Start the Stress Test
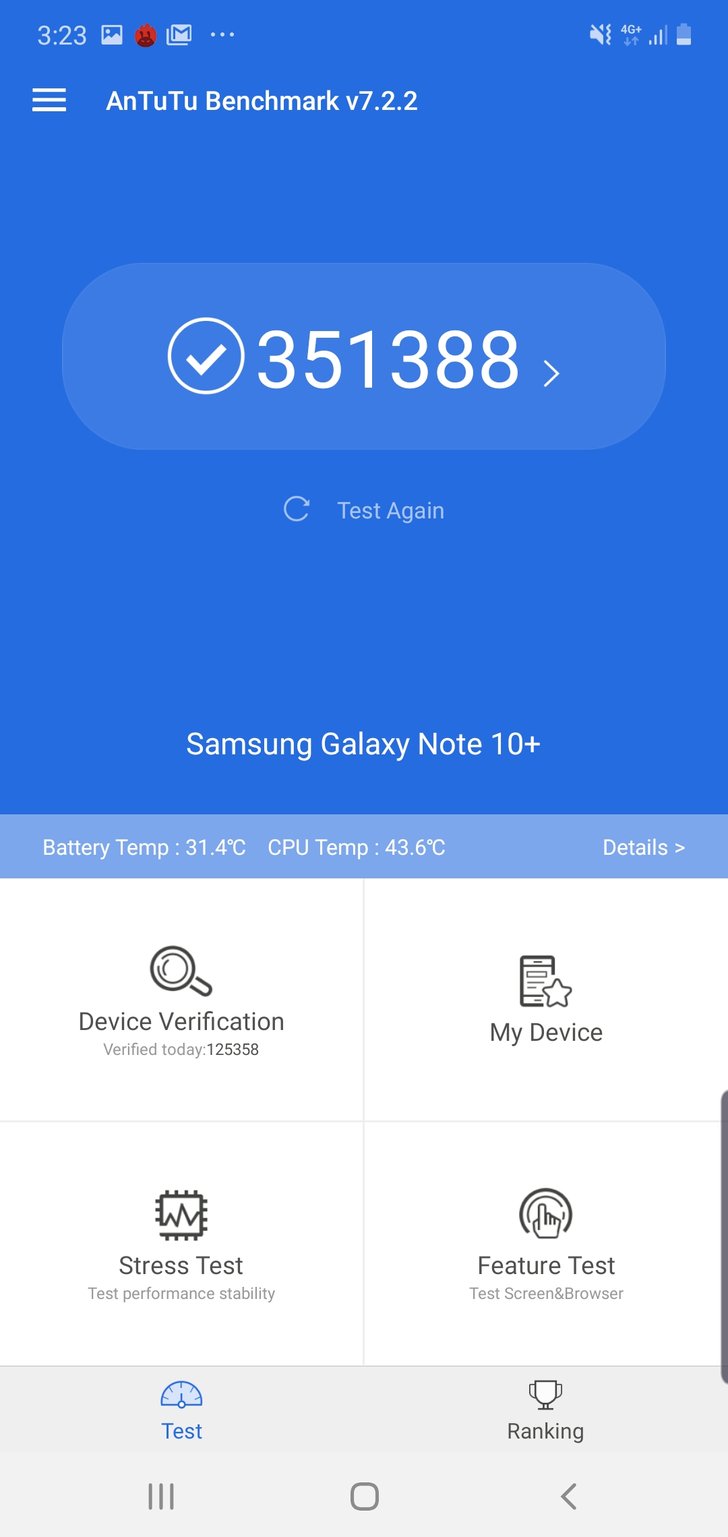 click(181, 1243)
